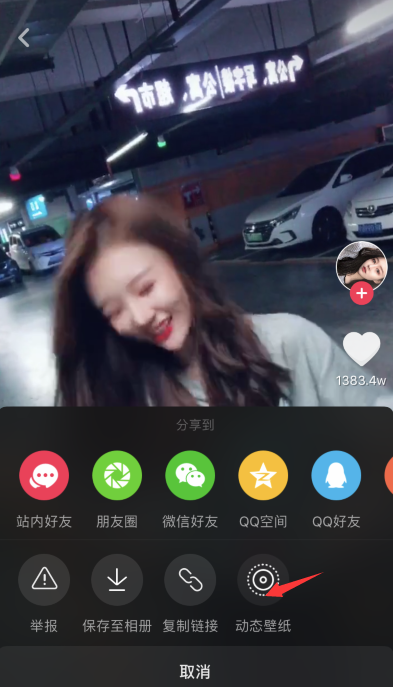The height and width of the screenshot is (687, 393).
Task: Dismiss the share sheet with 取消
Action: 195,670
